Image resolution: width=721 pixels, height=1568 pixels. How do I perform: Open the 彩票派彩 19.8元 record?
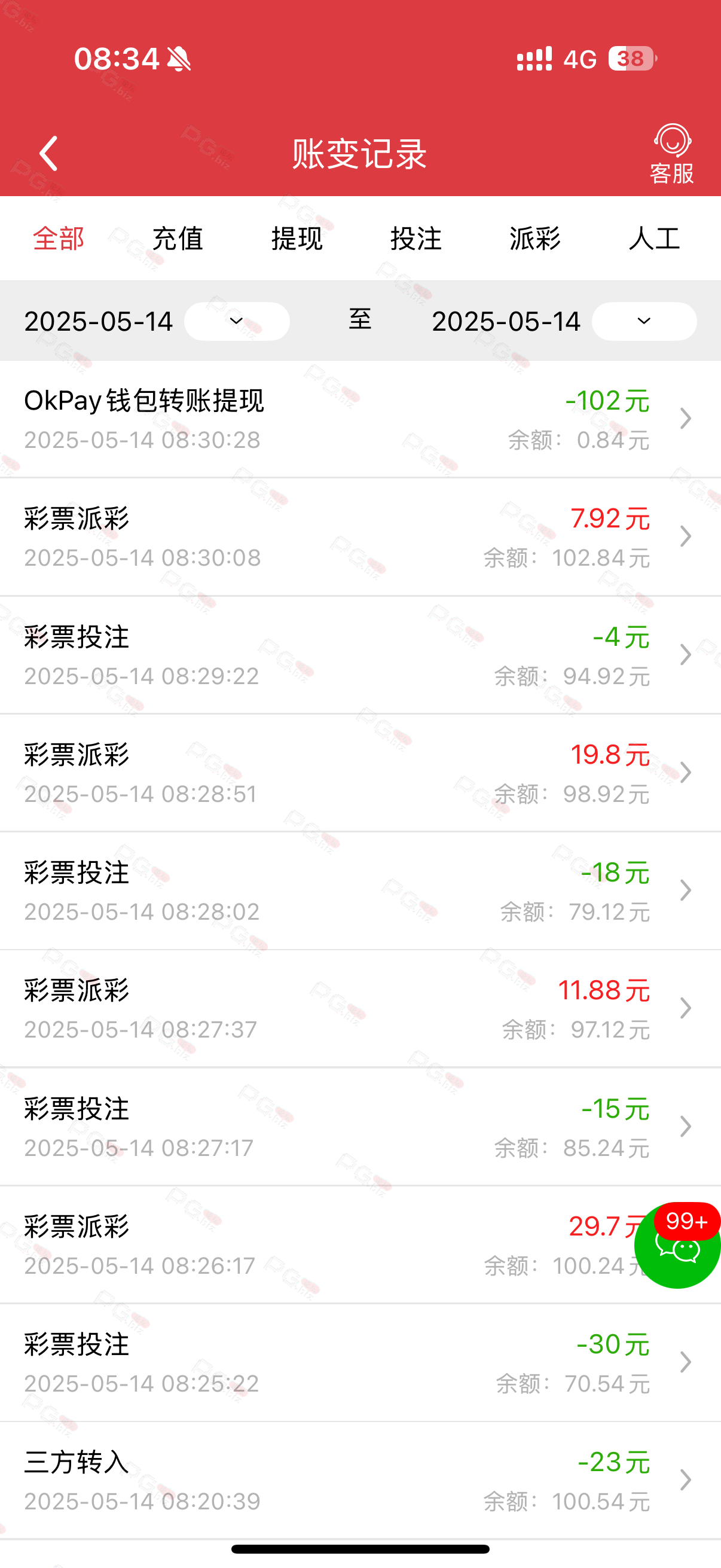[360, 773]
